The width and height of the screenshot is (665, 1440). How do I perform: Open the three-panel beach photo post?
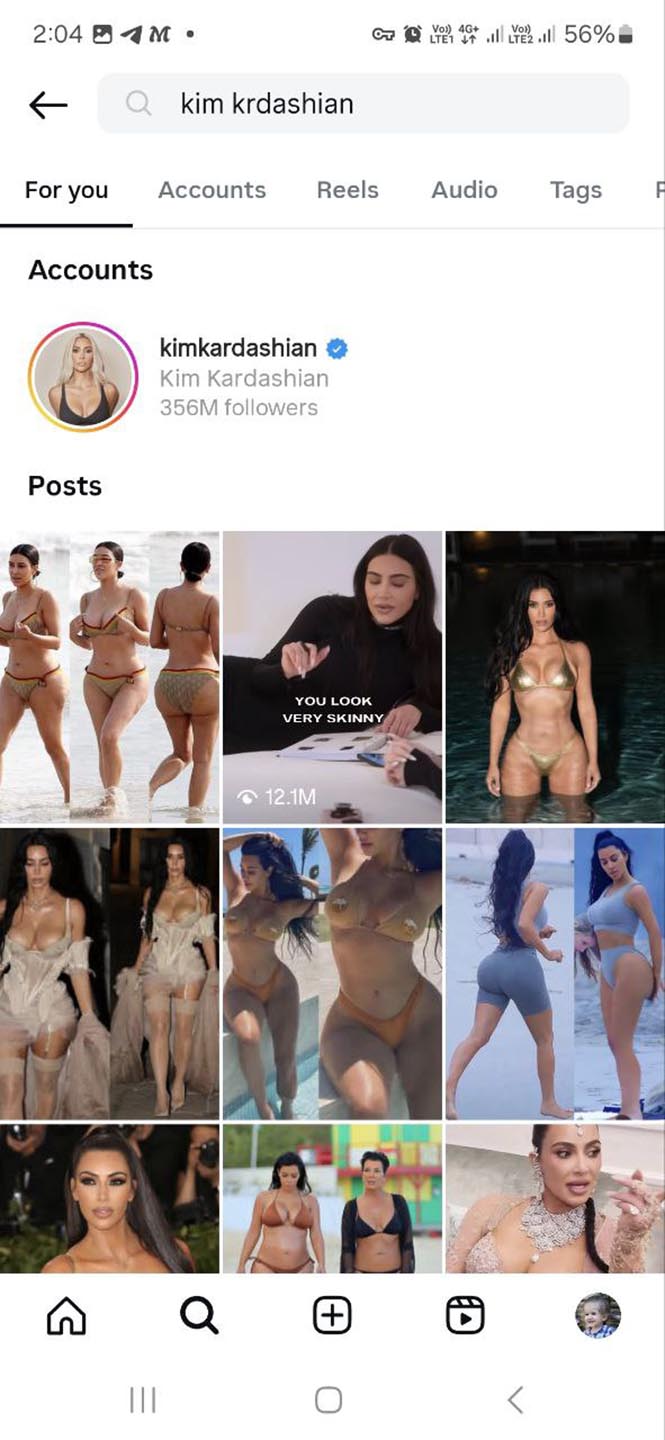pos(109,677)
